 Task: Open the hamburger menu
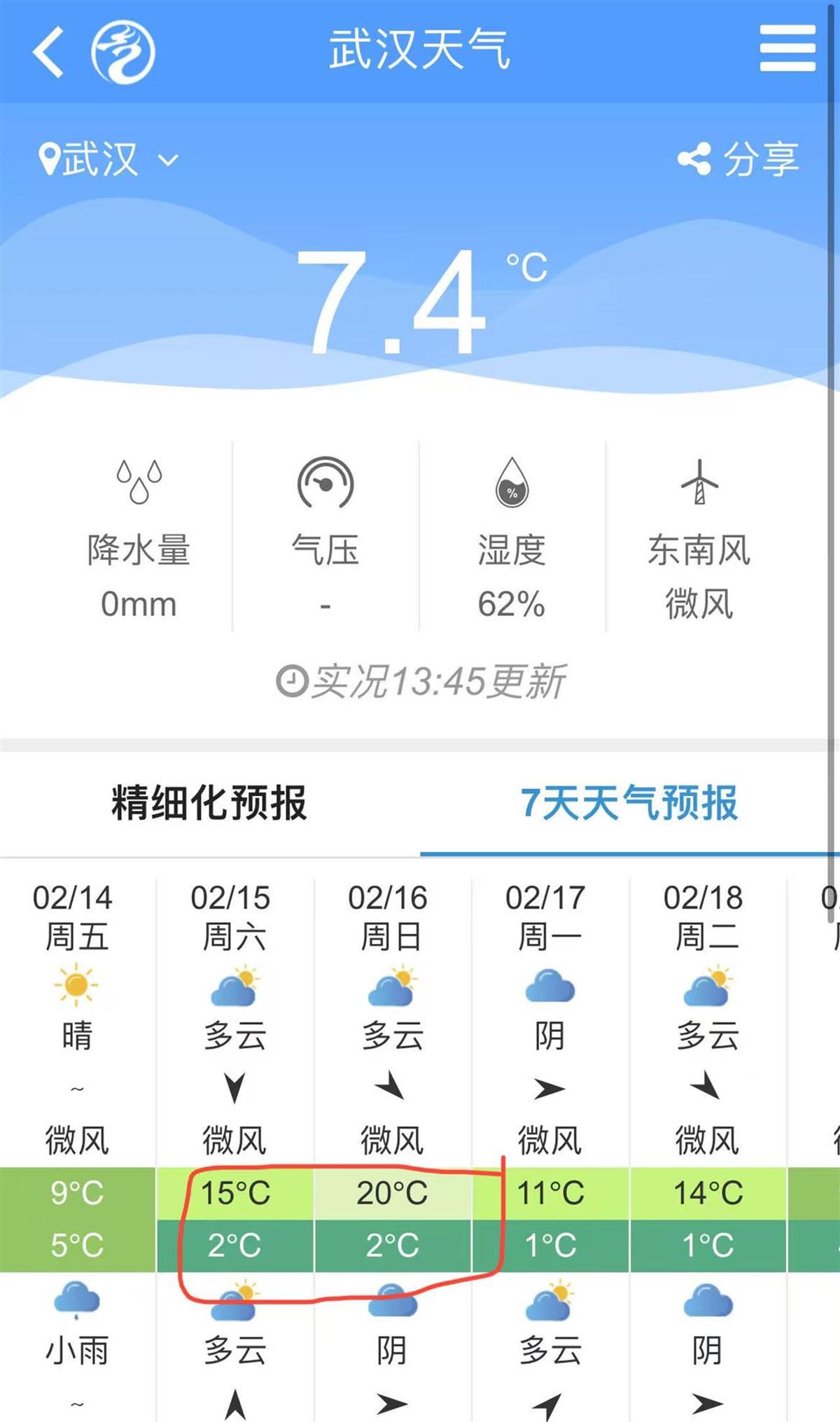pos(787,49)
